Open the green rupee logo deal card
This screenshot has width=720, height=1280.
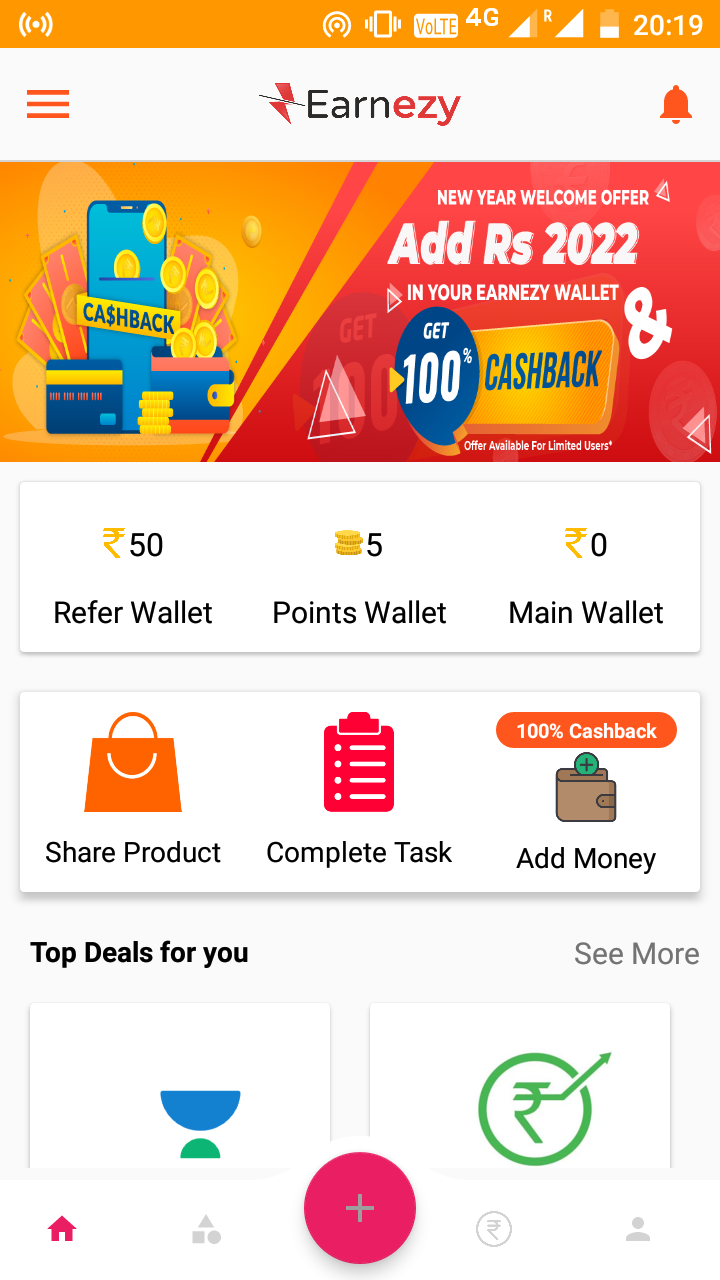coord(520,1090)
